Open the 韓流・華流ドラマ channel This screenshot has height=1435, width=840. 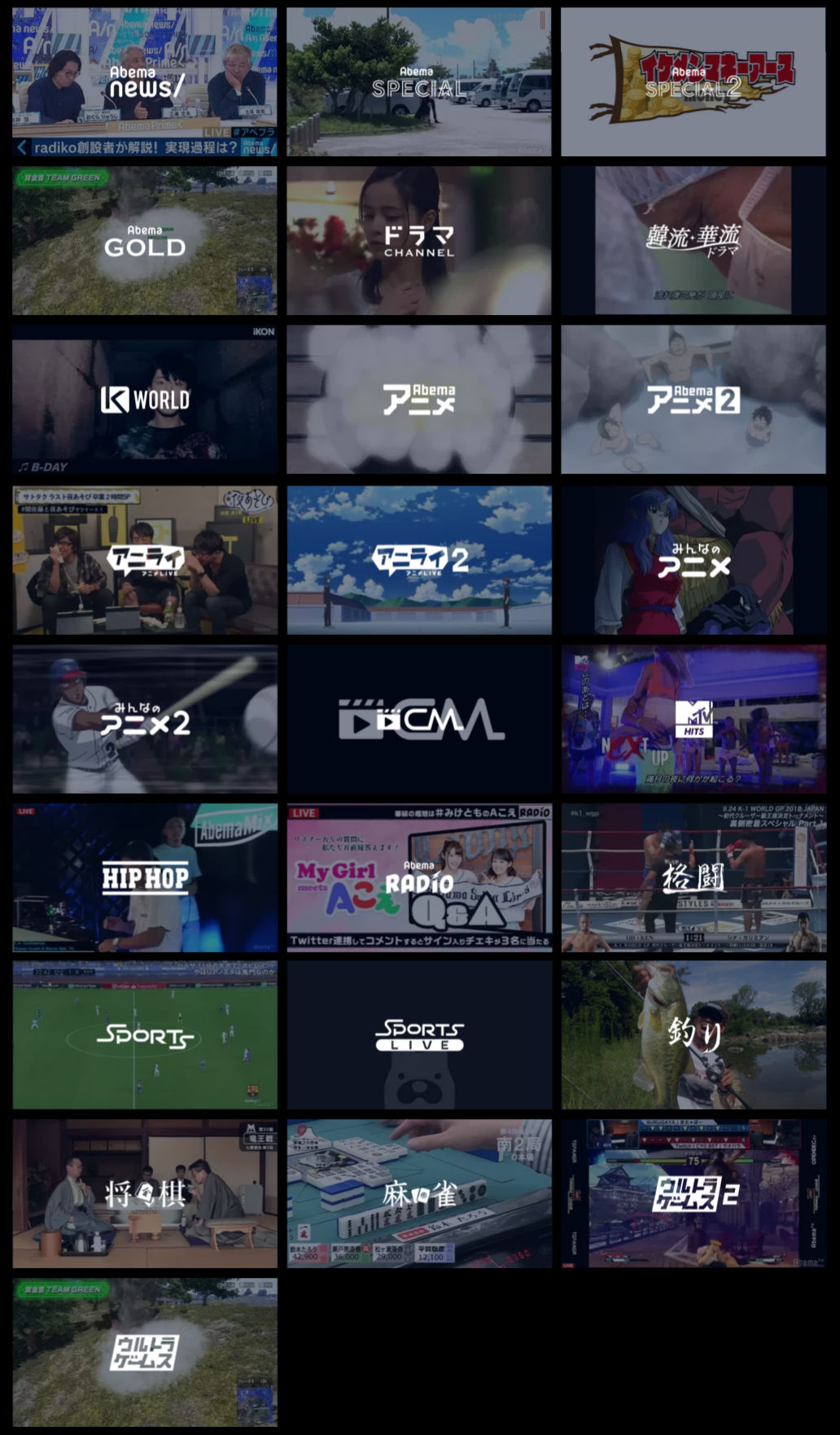pyautogui.click(x=693, y=241)
